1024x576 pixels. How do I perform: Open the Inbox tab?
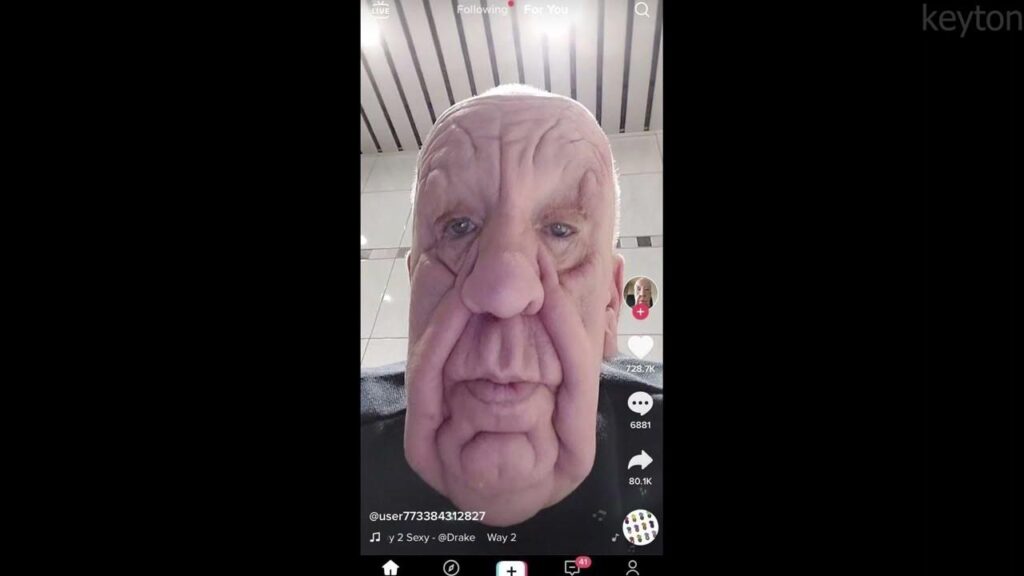point(573,567)
